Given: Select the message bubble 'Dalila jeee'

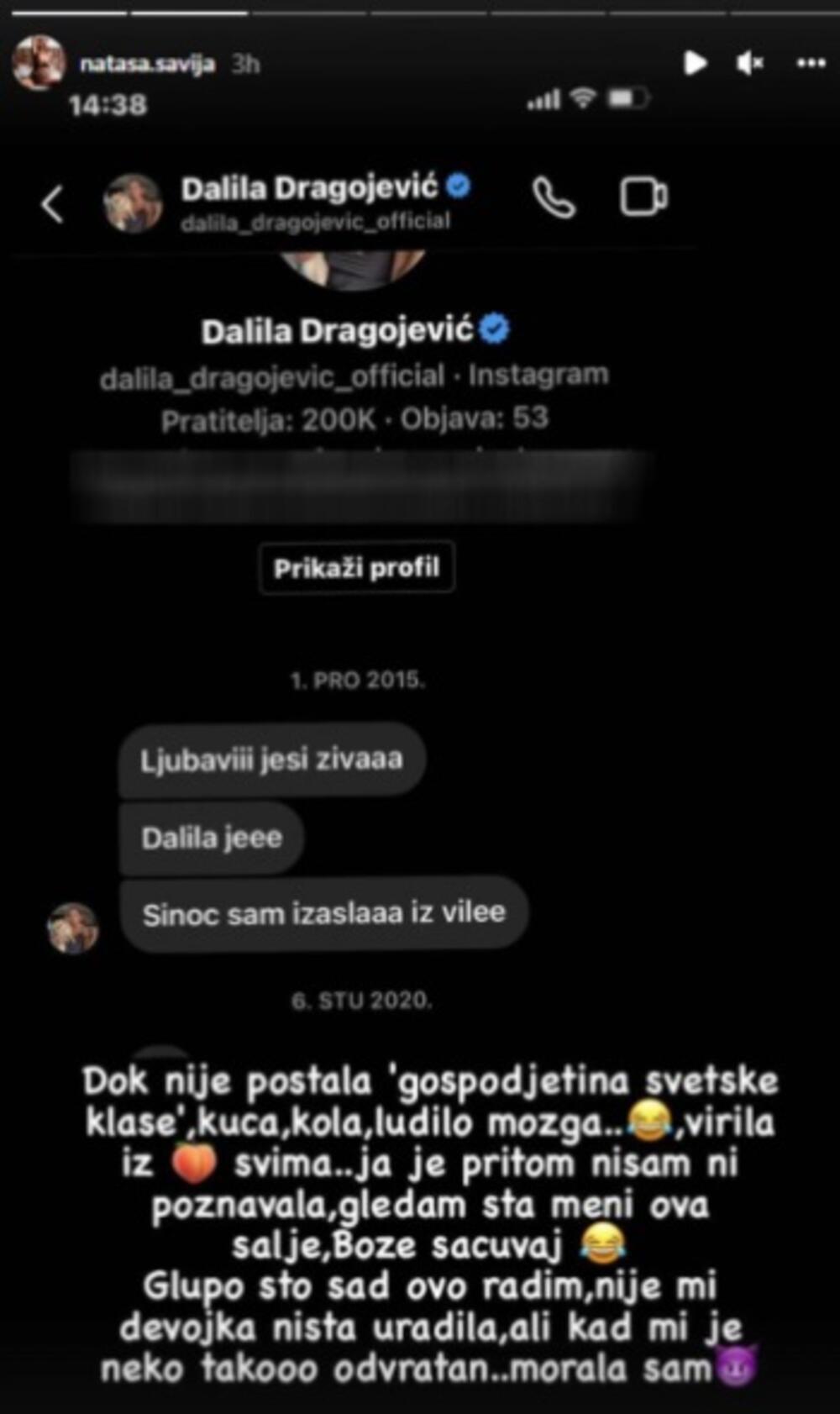Looking at the screenshot, I should tap(209, 835).
